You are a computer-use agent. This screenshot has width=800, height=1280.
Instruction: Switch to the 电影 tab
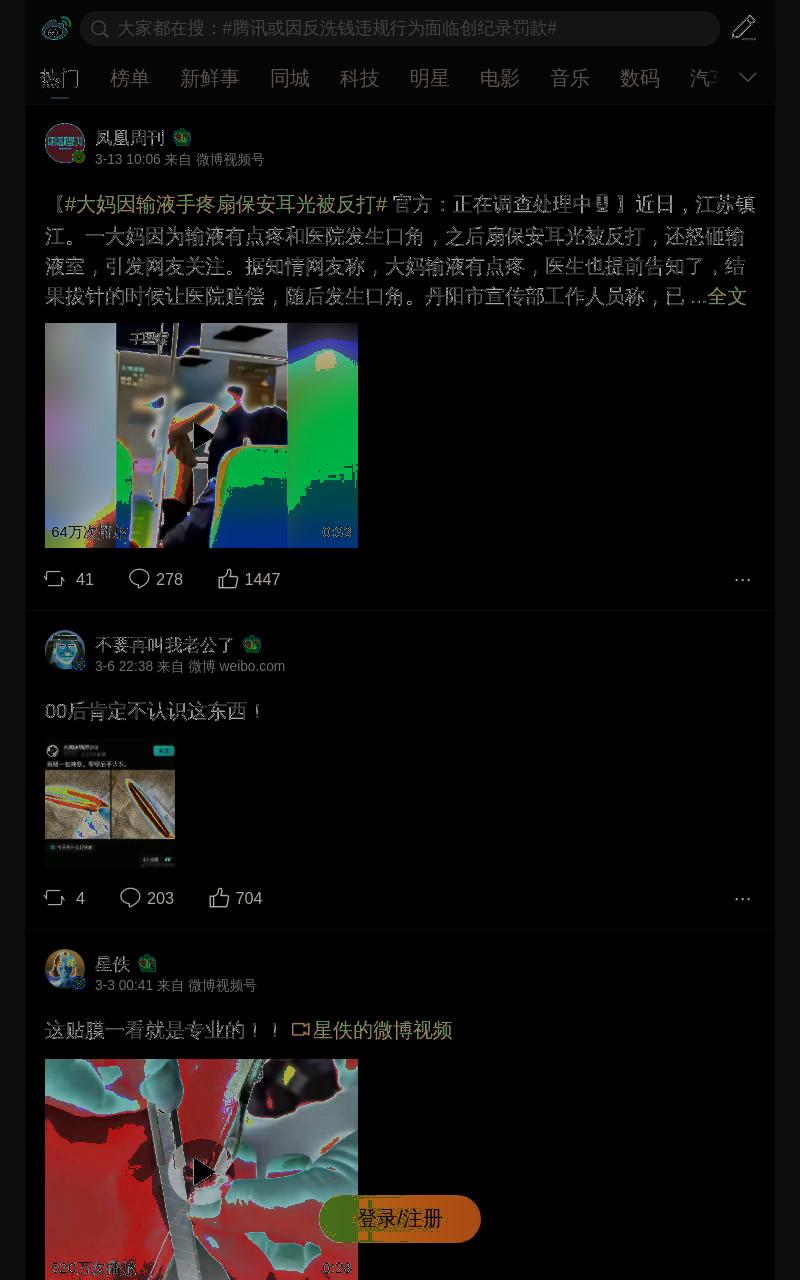(500, 78)
